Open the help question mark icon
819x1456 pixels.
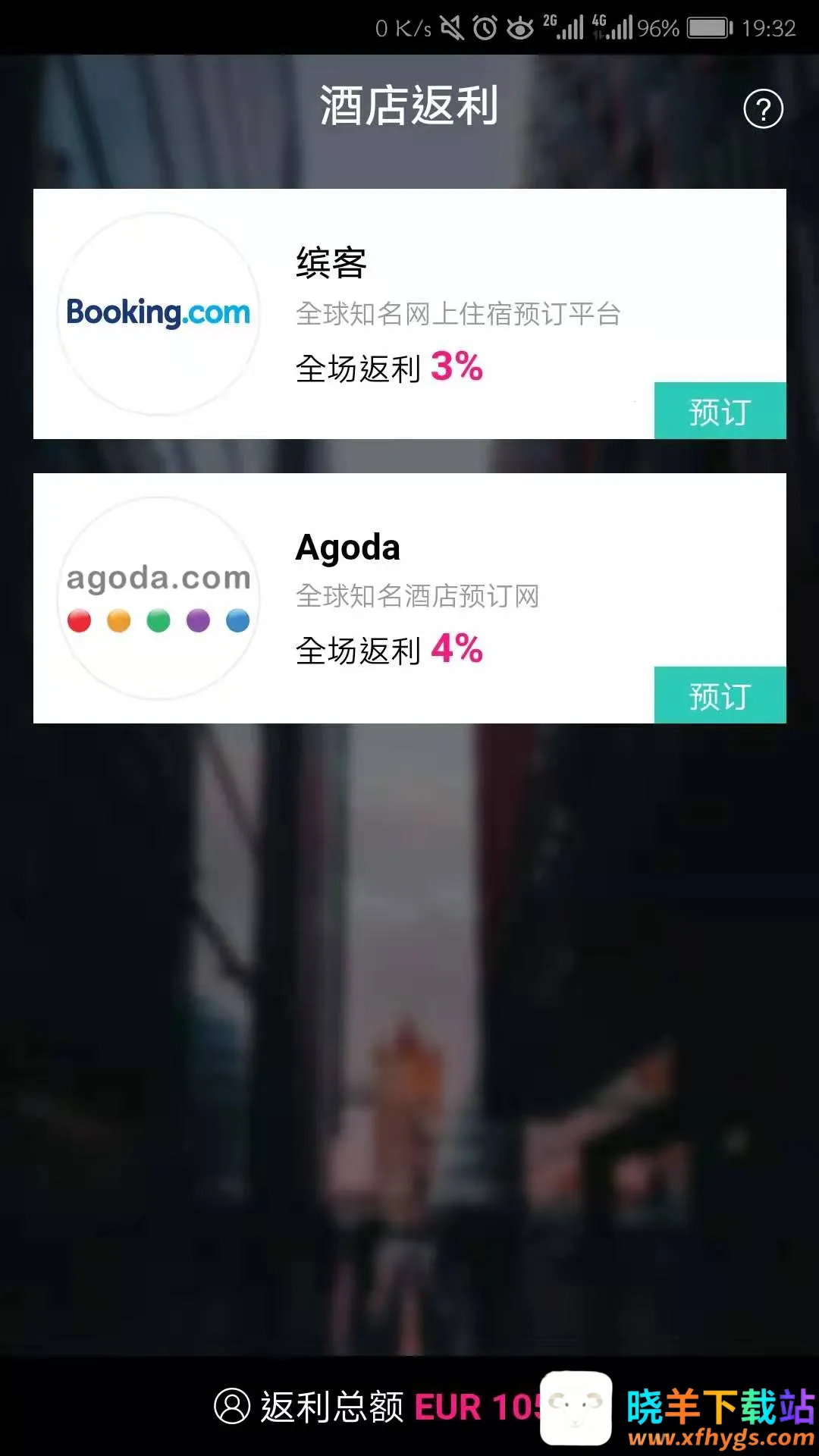coord(763,109)
